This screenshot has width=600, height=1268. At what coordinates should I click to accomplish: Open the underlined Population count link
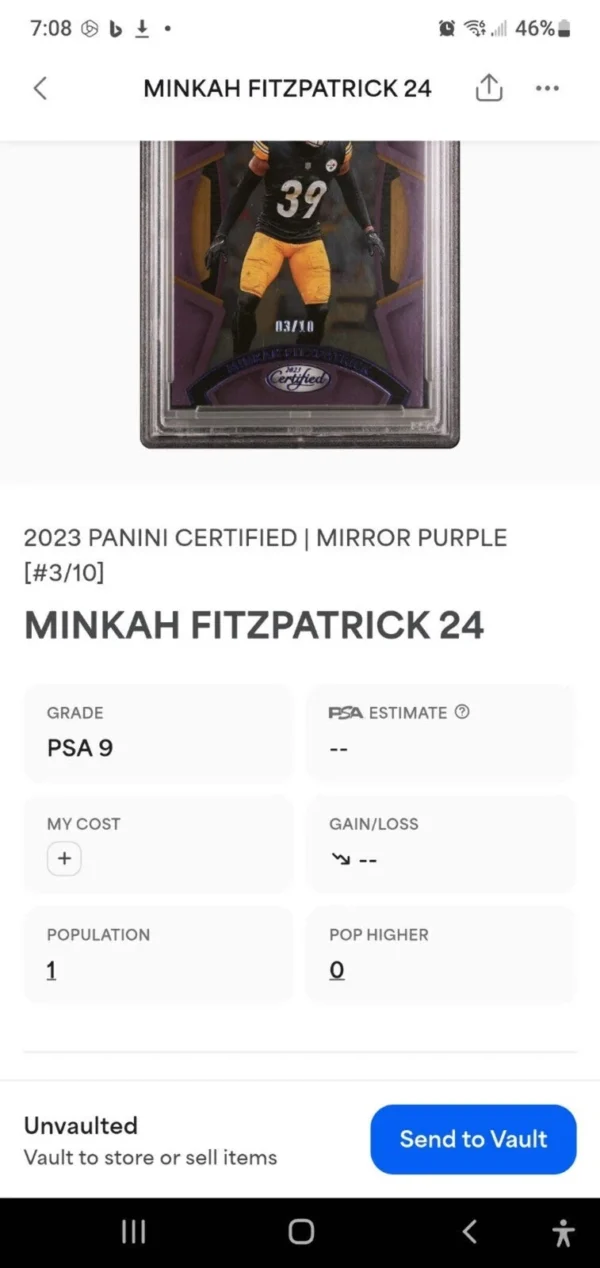coord(52,969)
